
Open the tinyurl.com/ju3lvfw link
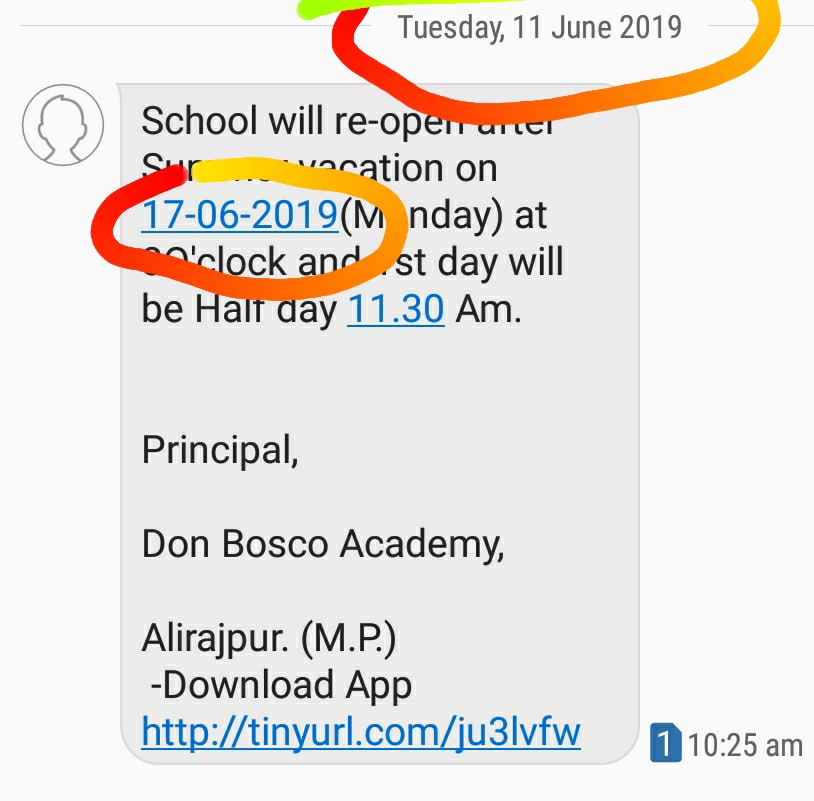pyautogui.click(x=360, y=731)
